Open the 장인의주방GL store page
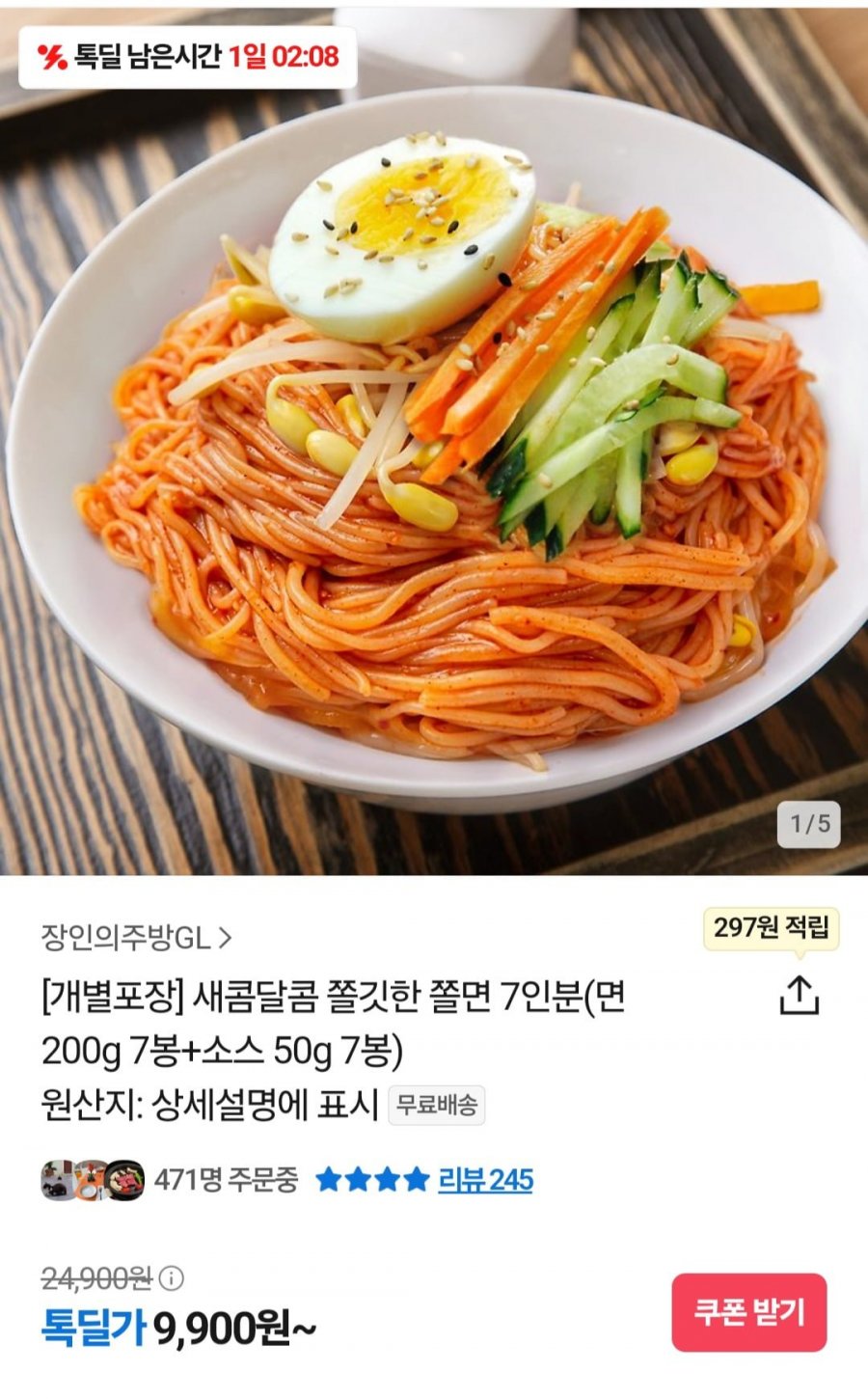This screenshot has height=1399, width=868. (x=136, y=937)
